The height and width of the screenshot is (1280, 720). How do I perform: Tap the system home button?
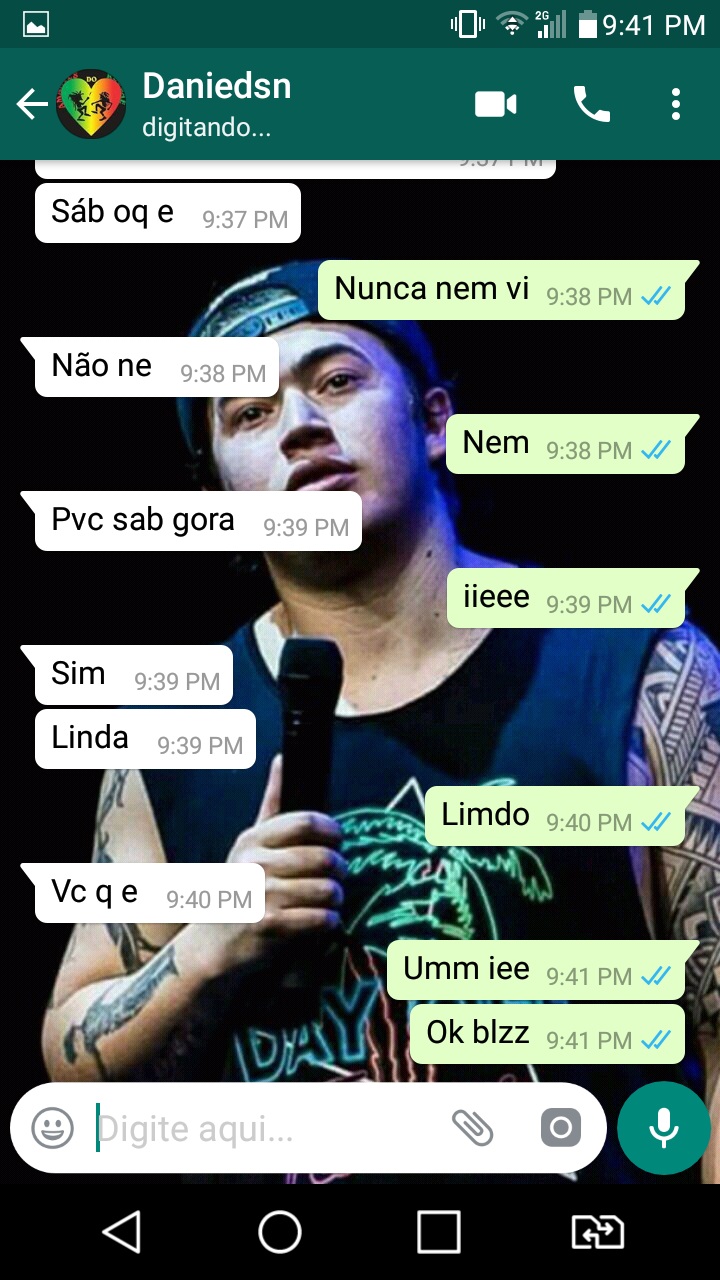pyautogui.click(x=280, y=1232)
